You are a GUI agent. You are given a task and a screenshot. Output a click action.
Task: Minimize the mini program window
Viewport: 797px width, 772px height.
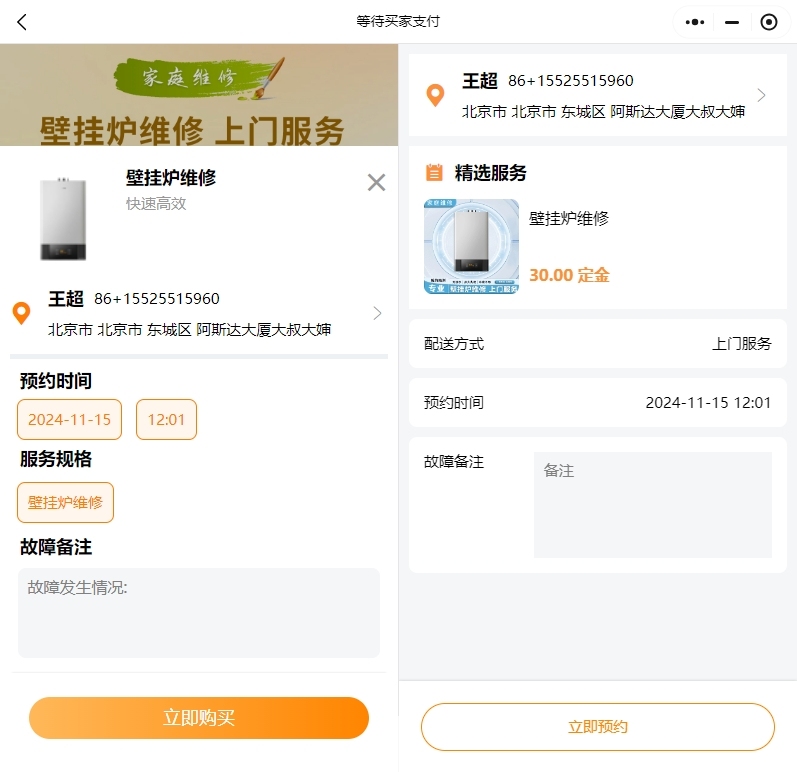click(x=732, y=22)
